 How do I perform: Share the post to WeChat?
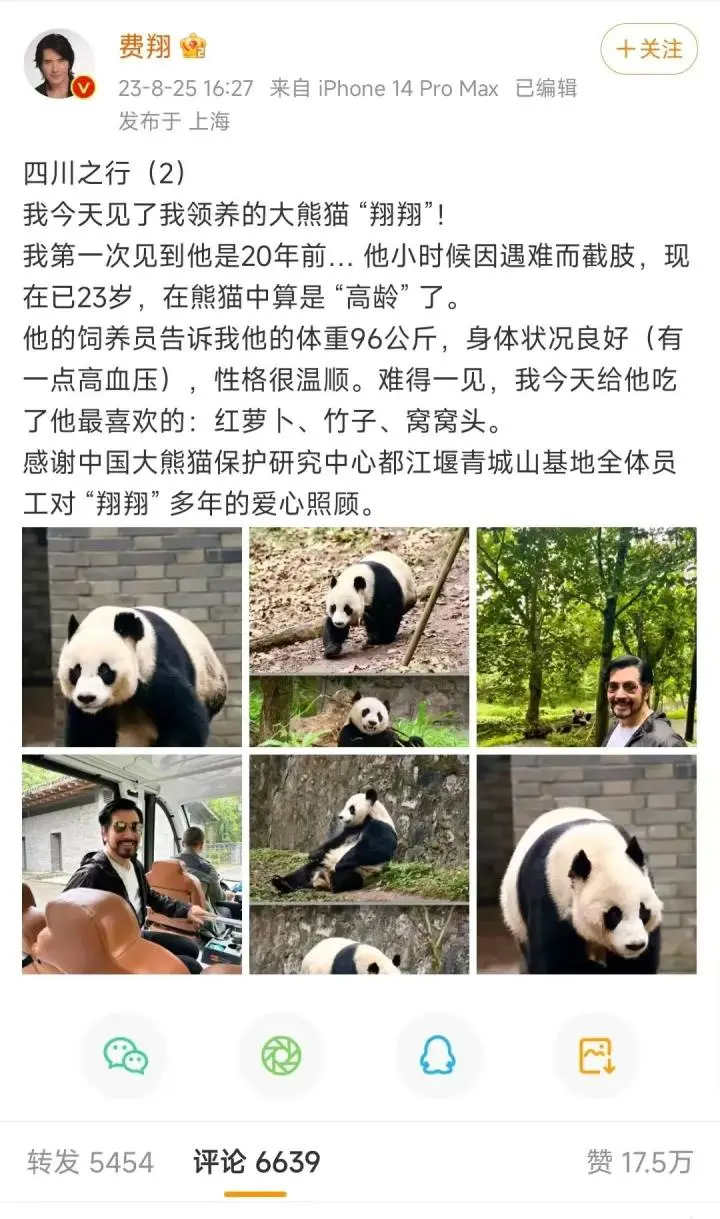(124, 1055)
